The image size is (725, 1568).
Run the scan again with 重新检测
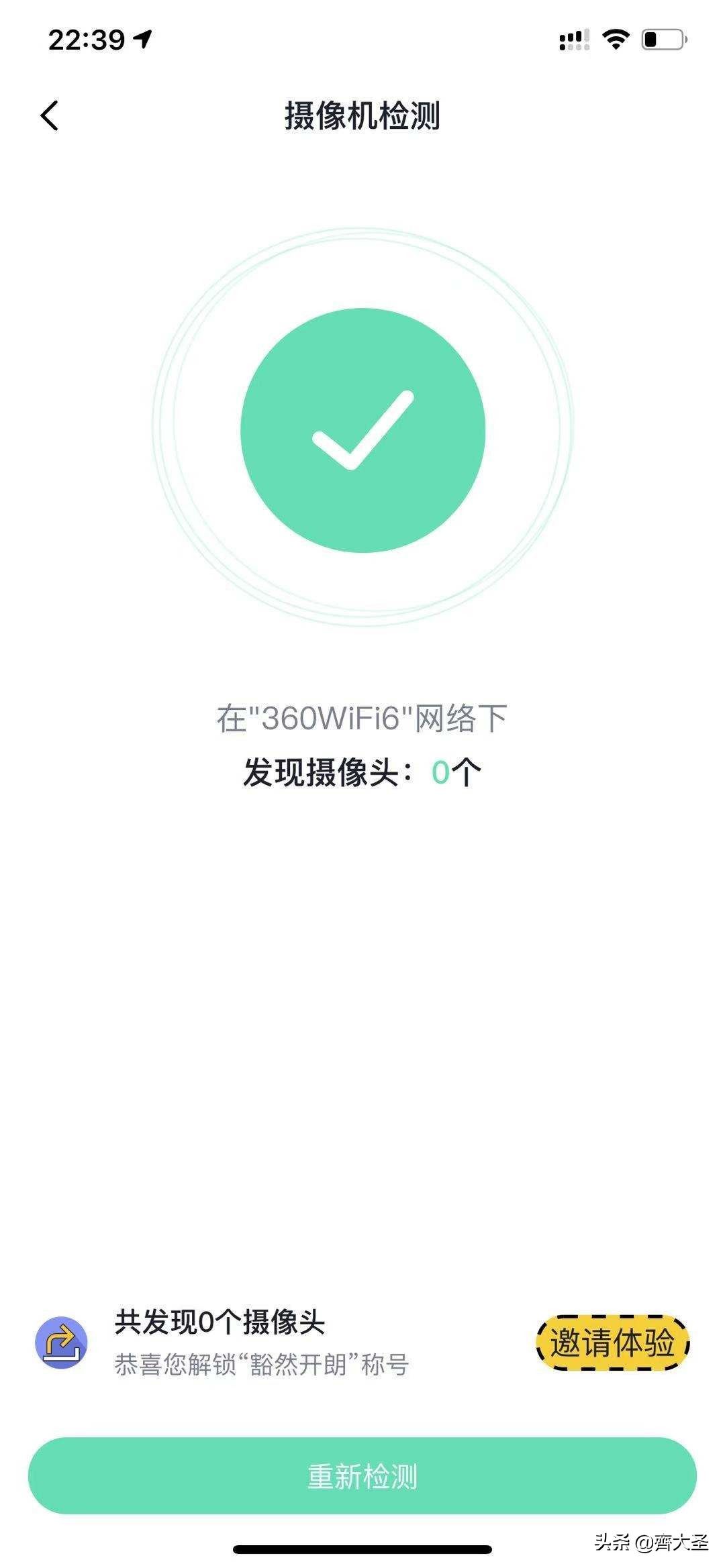coord(362,1477)
